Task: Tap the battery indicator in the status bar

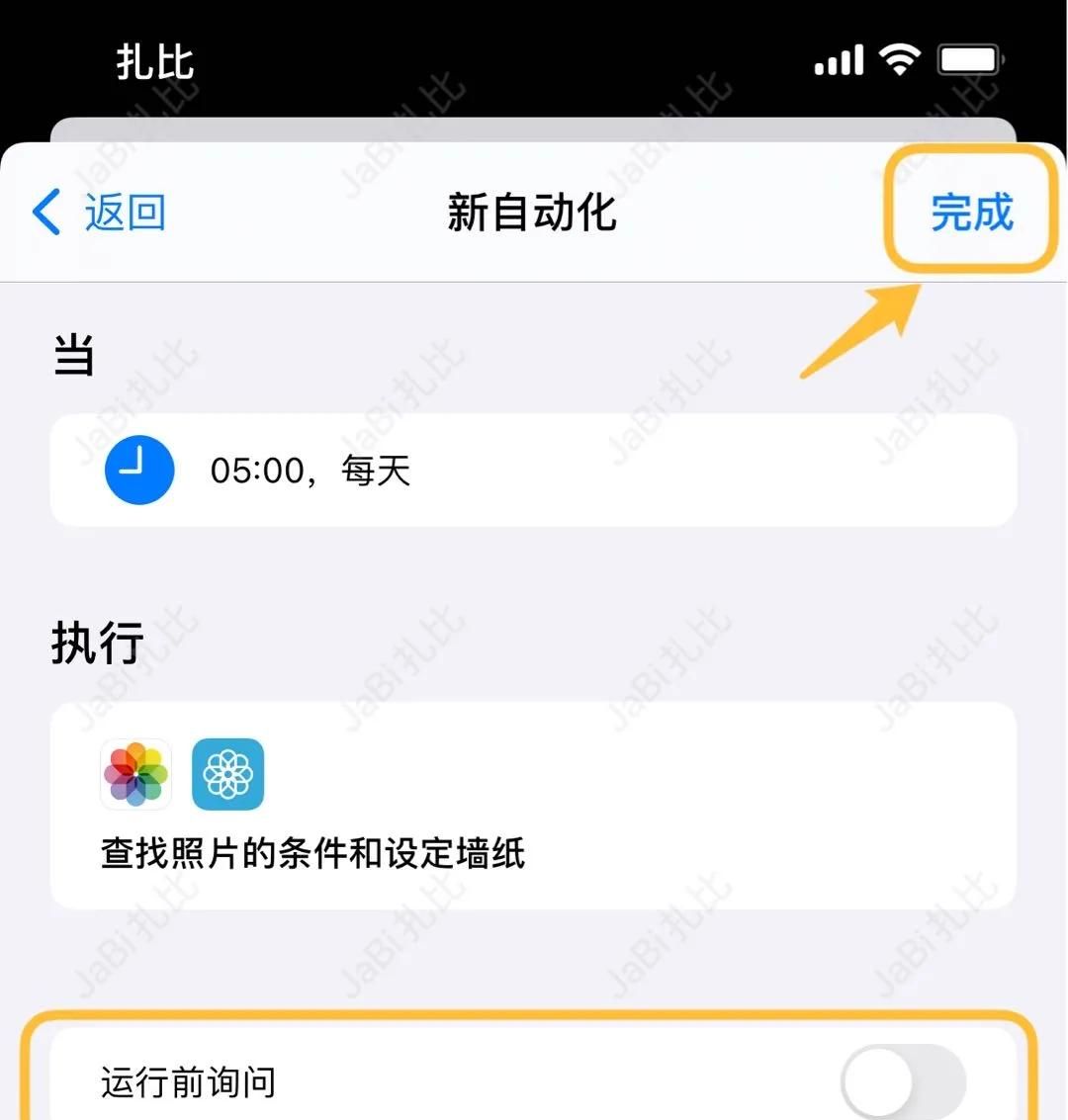Action: coord(966,59)
